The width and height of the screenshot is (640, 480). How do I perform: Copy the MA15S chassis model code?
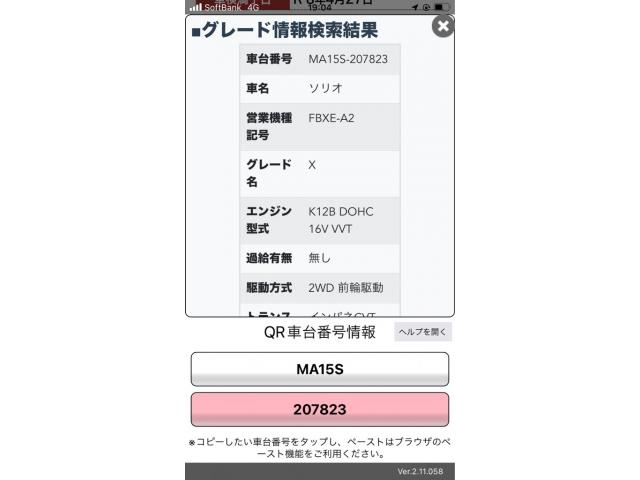(x=319, y=369)
